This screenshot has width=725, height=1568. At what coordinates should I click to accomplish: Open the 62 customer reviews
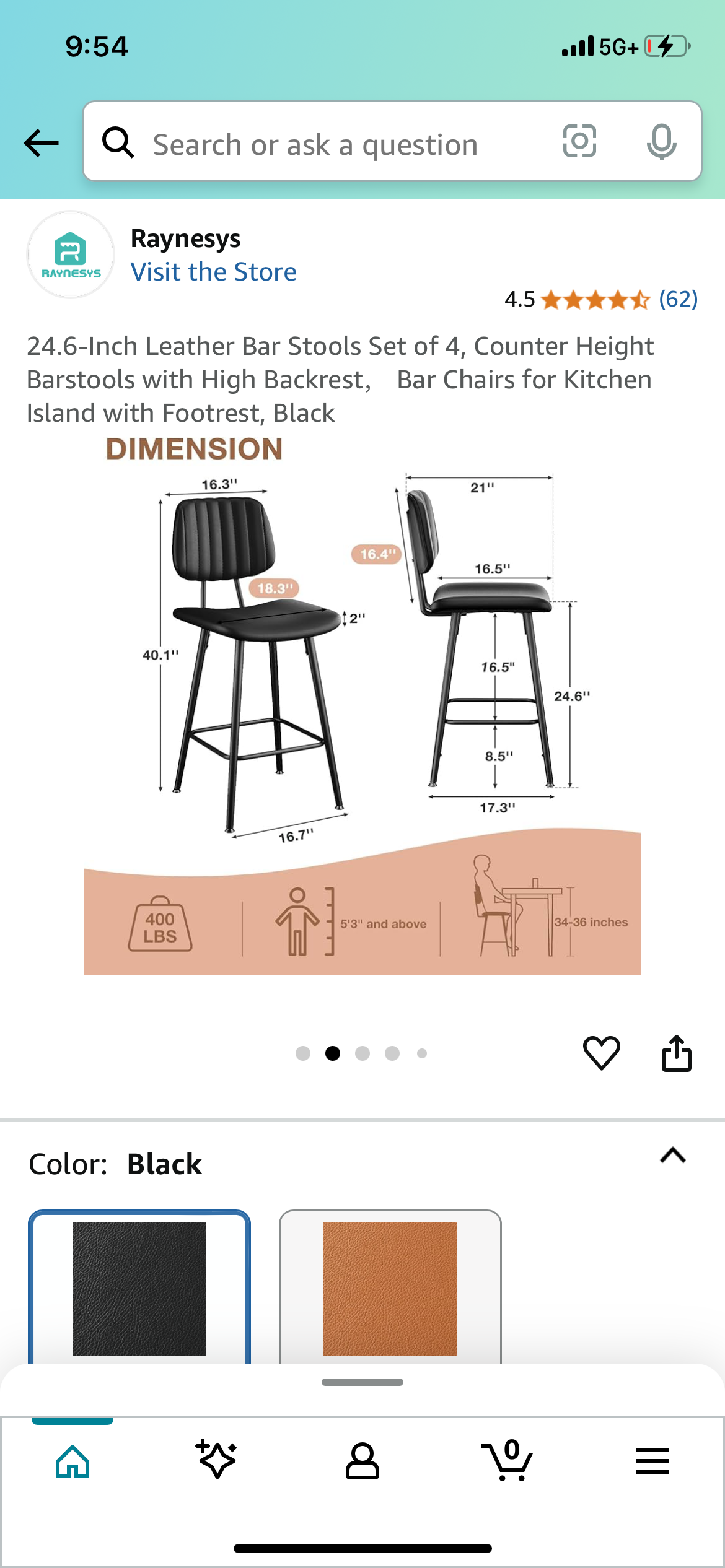click(x=678, y=299)
